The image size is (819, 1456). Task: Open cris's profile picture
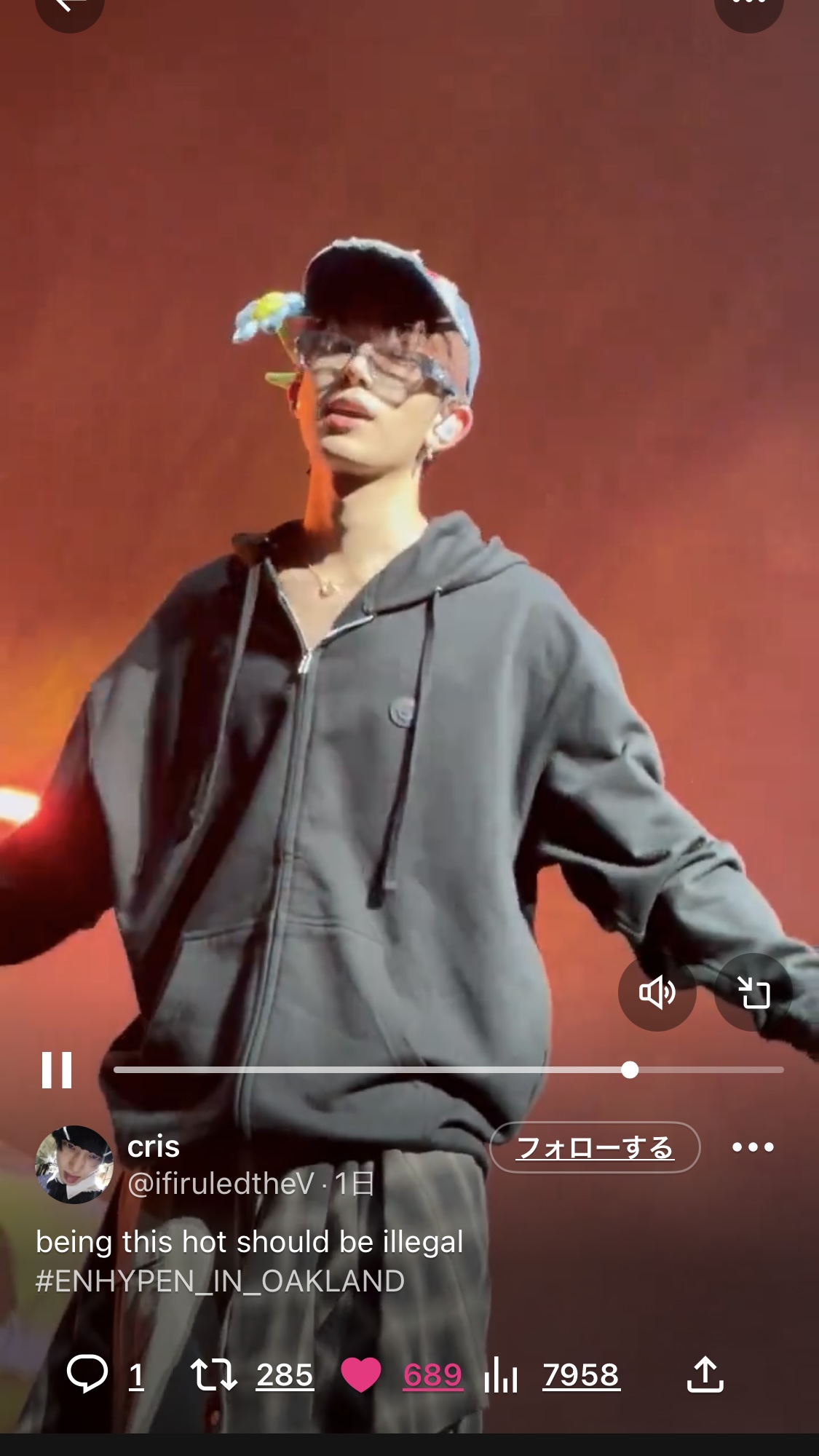74,1165
